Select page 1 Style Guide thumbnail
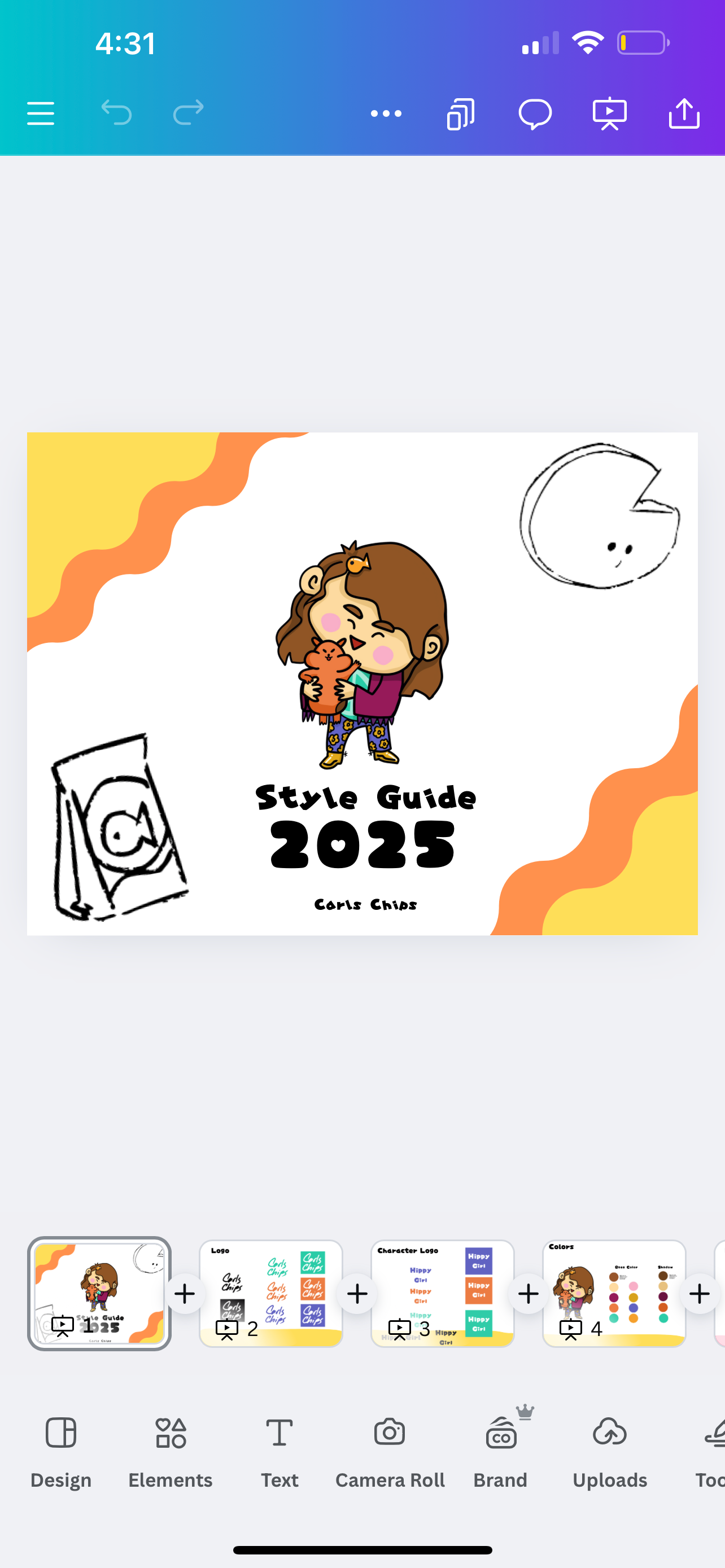Viewport: 725px width, 1568px height. (99, 1293)
